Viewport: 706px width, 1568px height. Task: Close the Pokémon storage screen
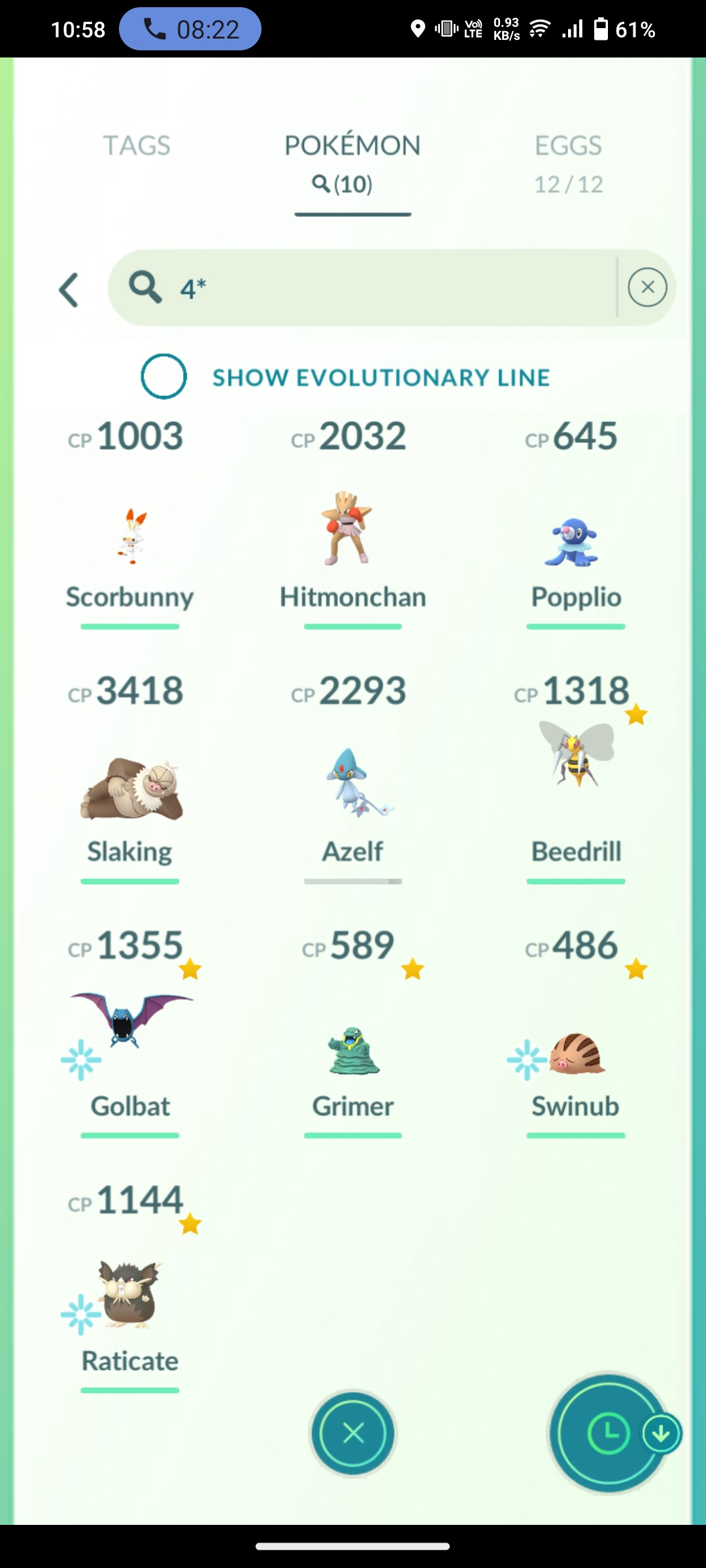tap(353, 1434)
